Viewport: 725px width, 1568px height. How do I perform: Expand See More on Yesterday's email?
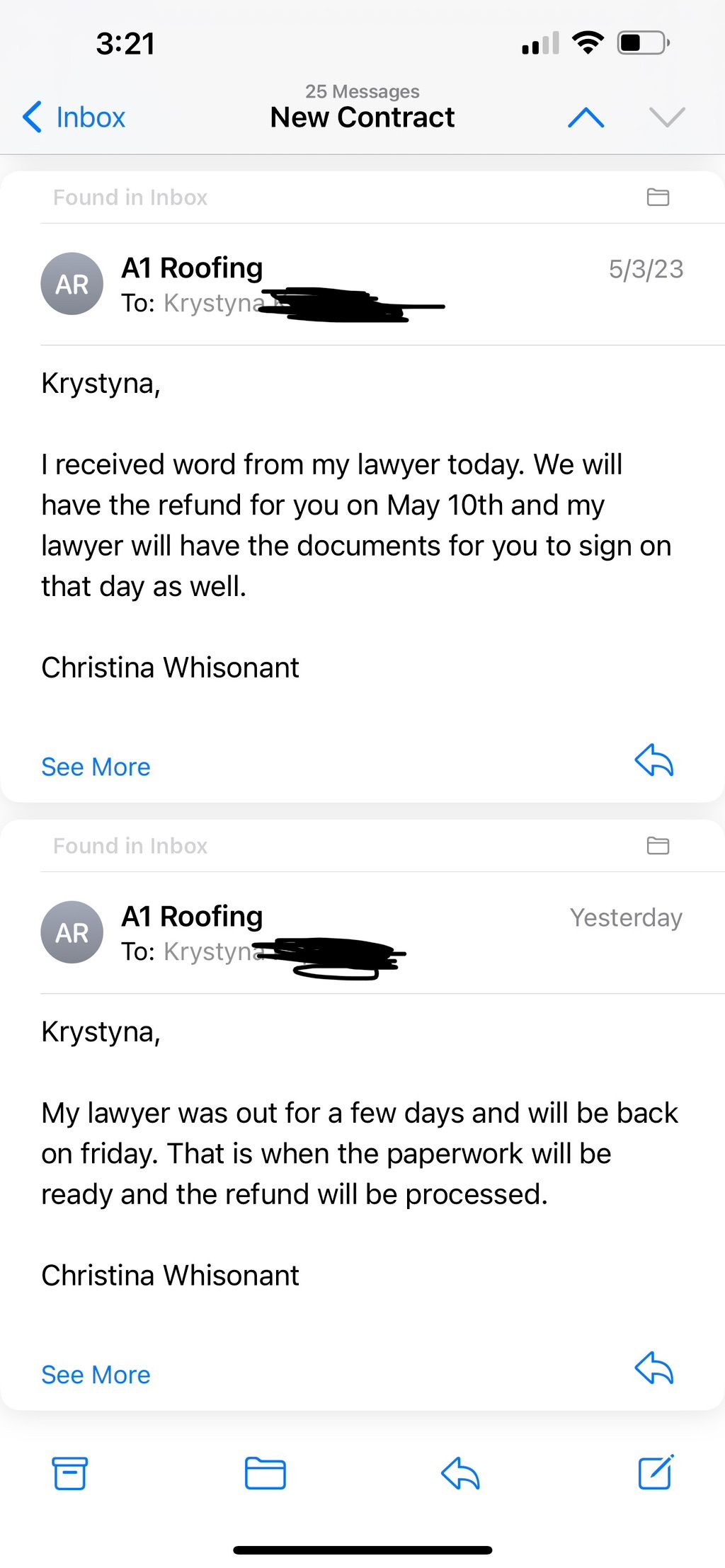click(x=96, y=1374)
